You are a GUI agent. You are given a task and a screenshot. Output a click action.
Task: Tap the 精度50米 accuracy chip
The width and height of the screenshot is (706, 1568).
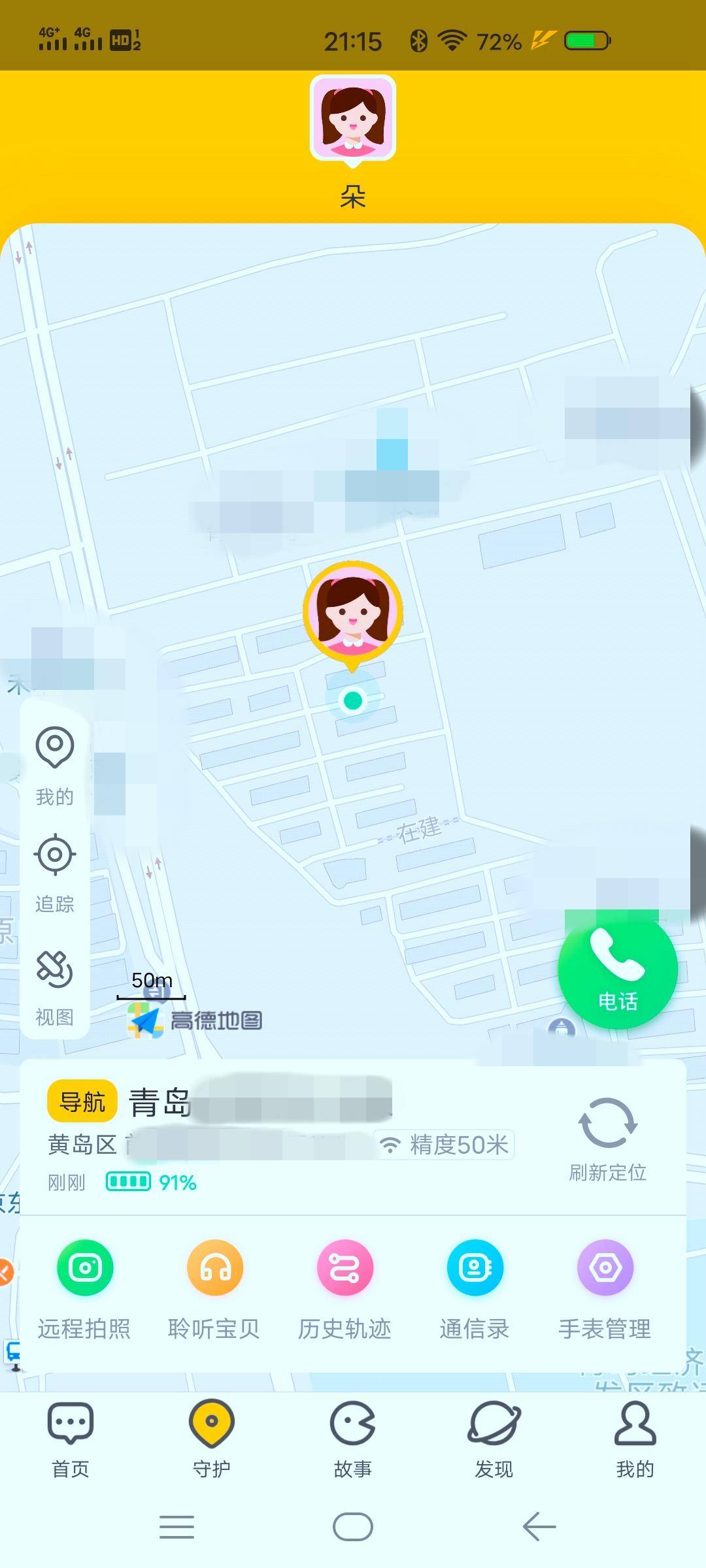point(445,1142)
